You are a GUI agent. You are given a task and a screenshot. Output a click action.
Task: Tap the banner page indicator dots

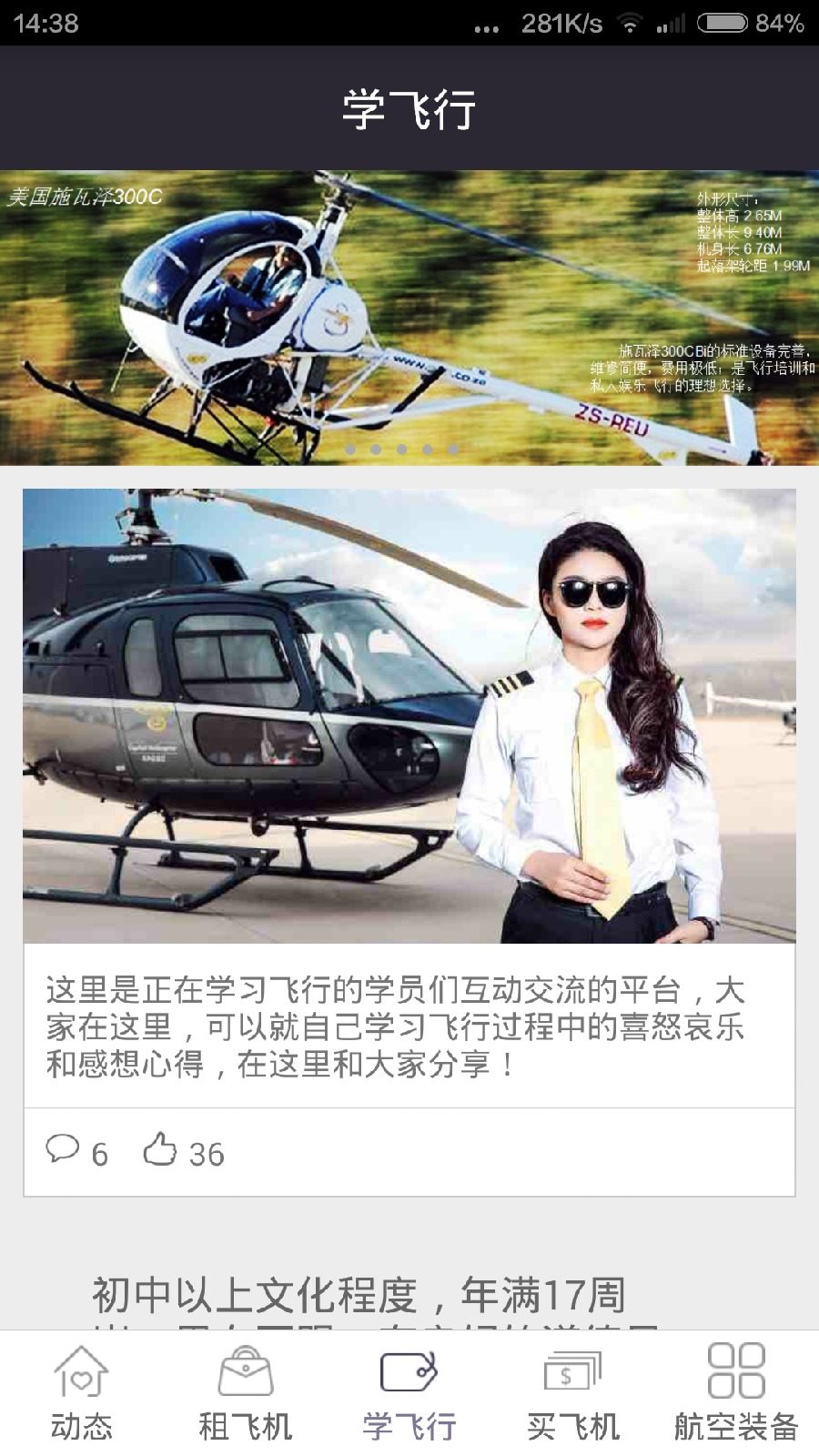pyautogui.click(x=401, y=450)
